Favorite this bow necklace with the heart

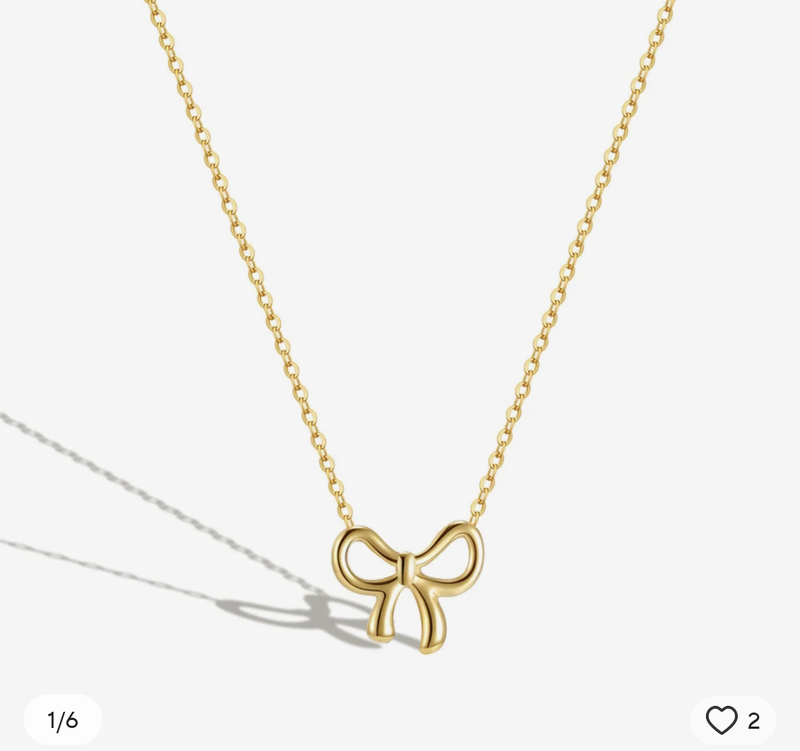(721, 720)
